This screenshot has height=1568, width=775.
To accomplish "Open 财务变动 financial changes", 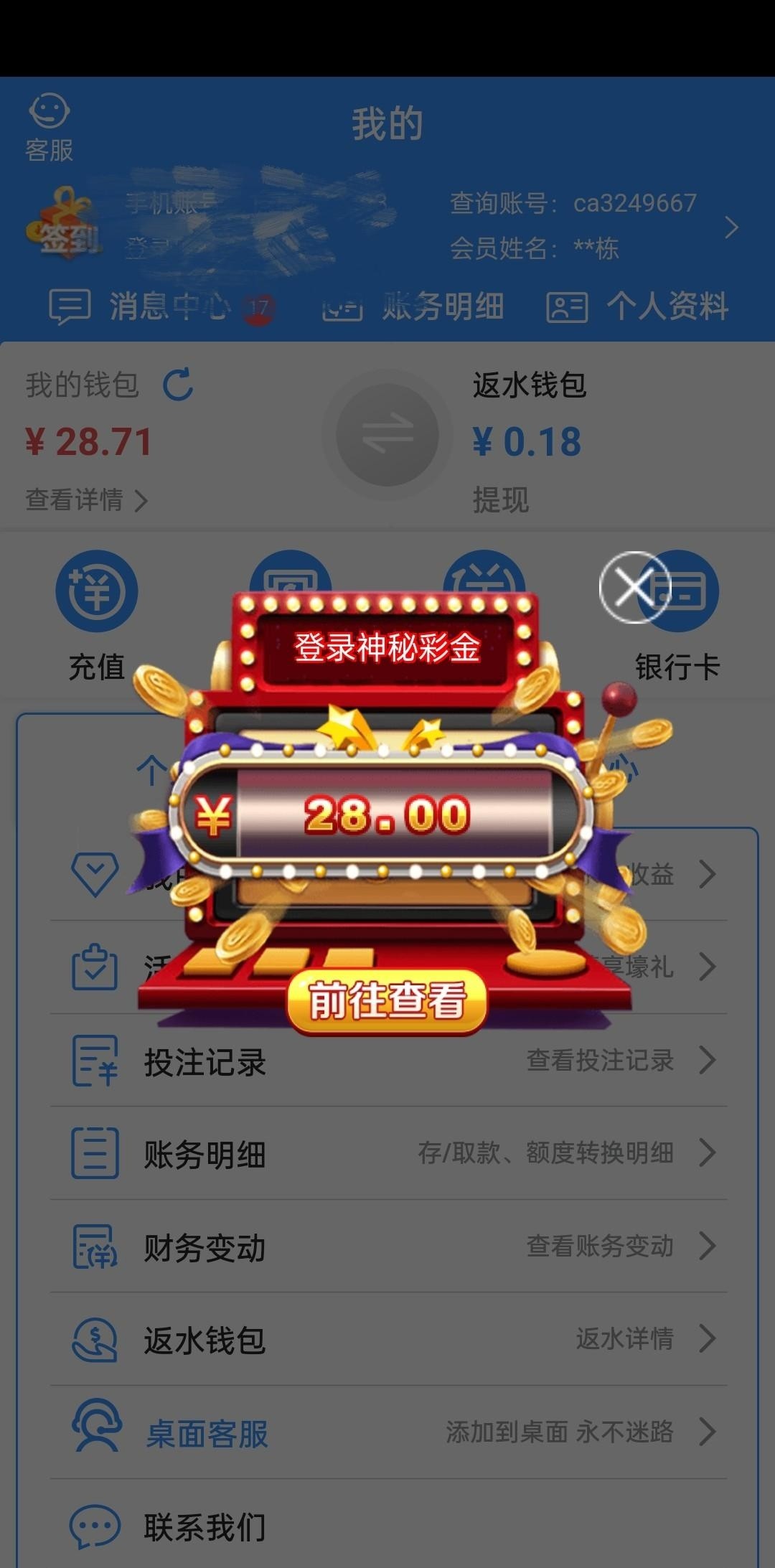I will click(387, 1247).
